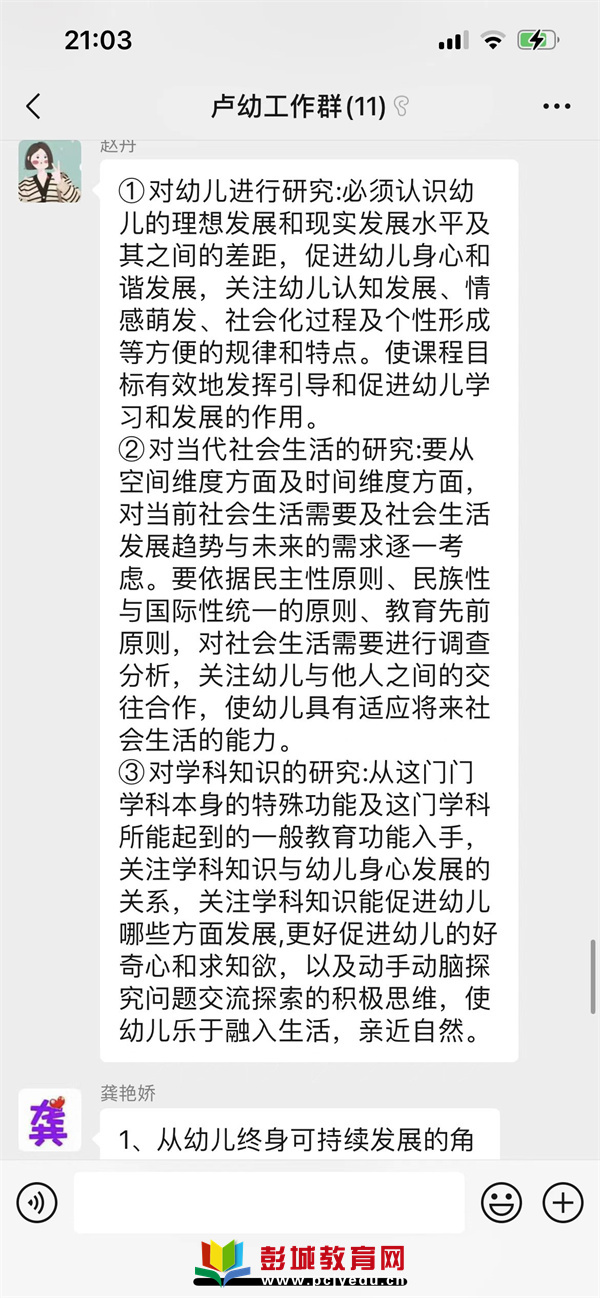Switch to voice message input
600x1298 pixels.
click(37, 1202)
